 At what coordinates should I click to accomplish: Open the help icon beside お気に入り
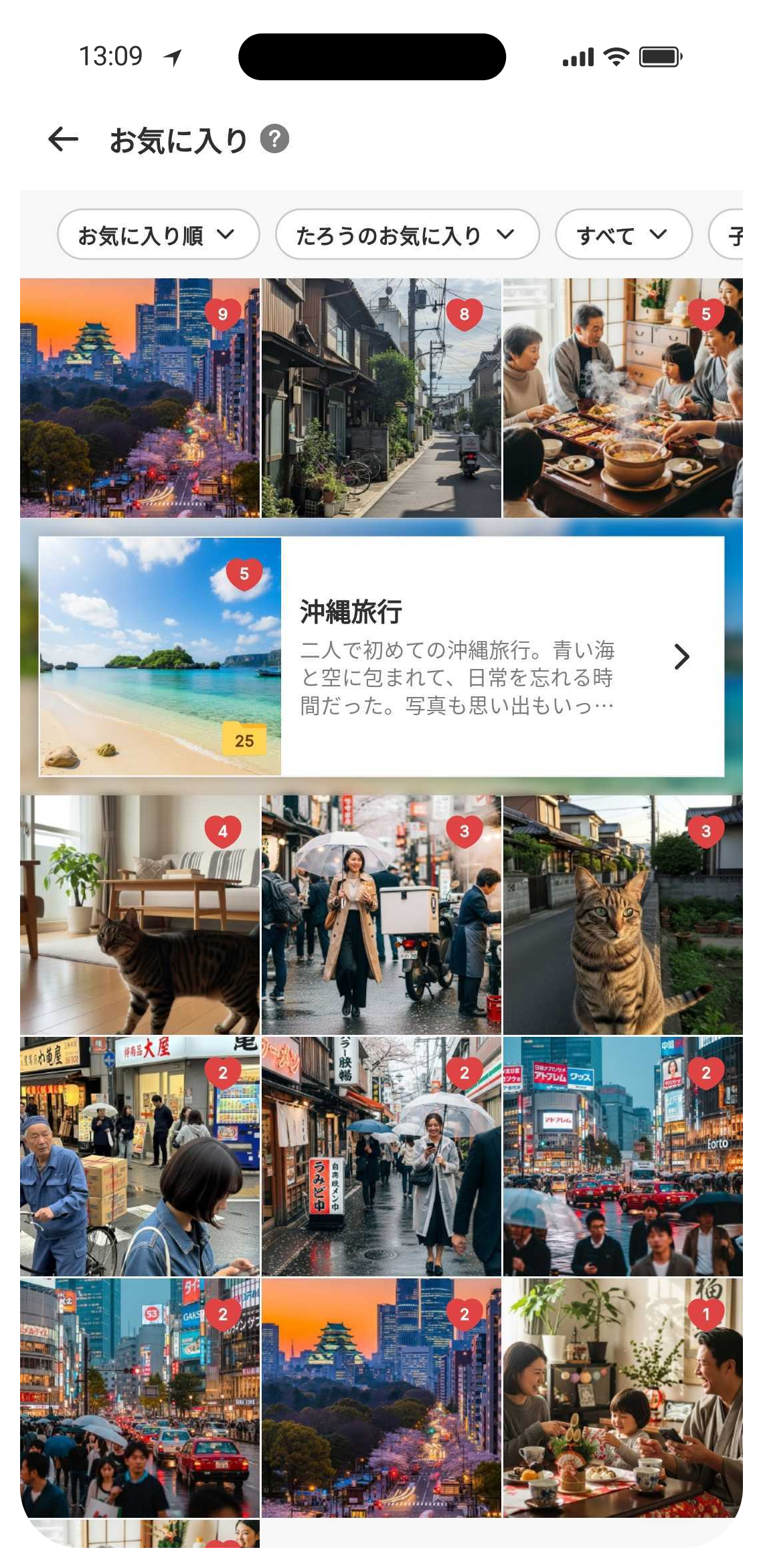[274, 139]
